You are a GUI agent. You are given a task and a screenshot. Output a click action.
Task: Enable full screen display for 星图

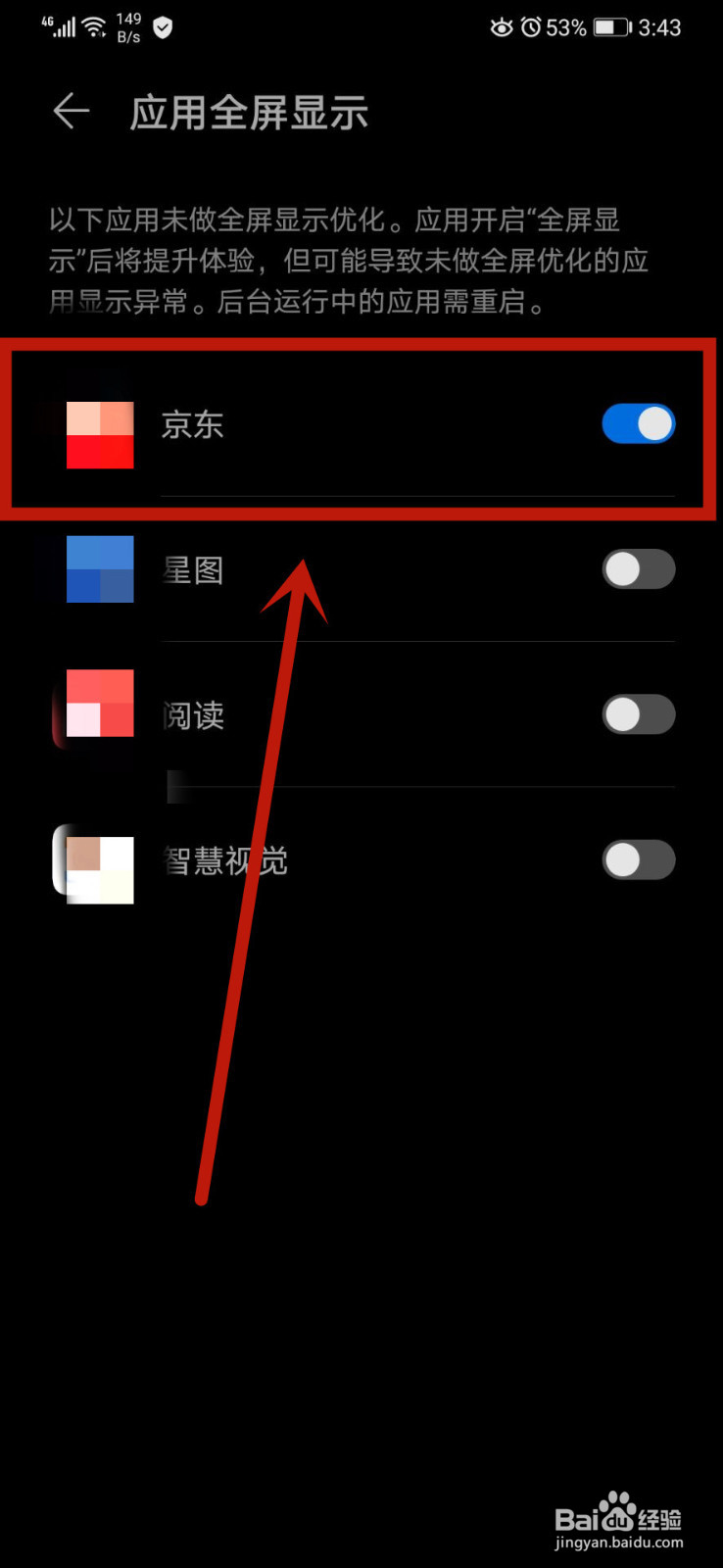click(x=638, y=569)
